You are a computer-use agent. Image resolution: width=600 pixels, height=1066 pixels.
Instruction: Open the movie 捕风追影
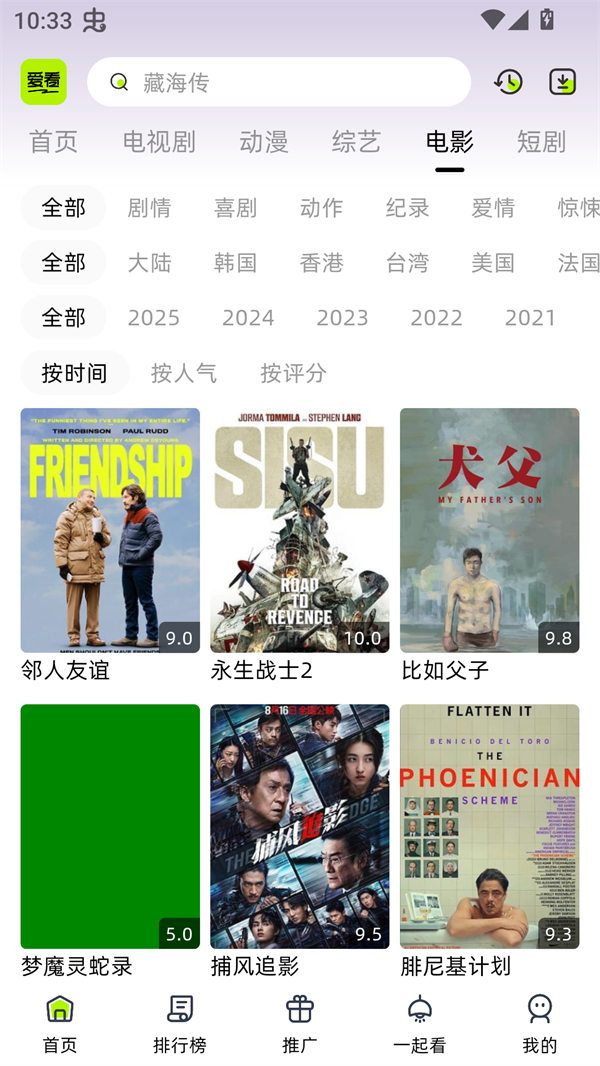[x=300, y=826]
